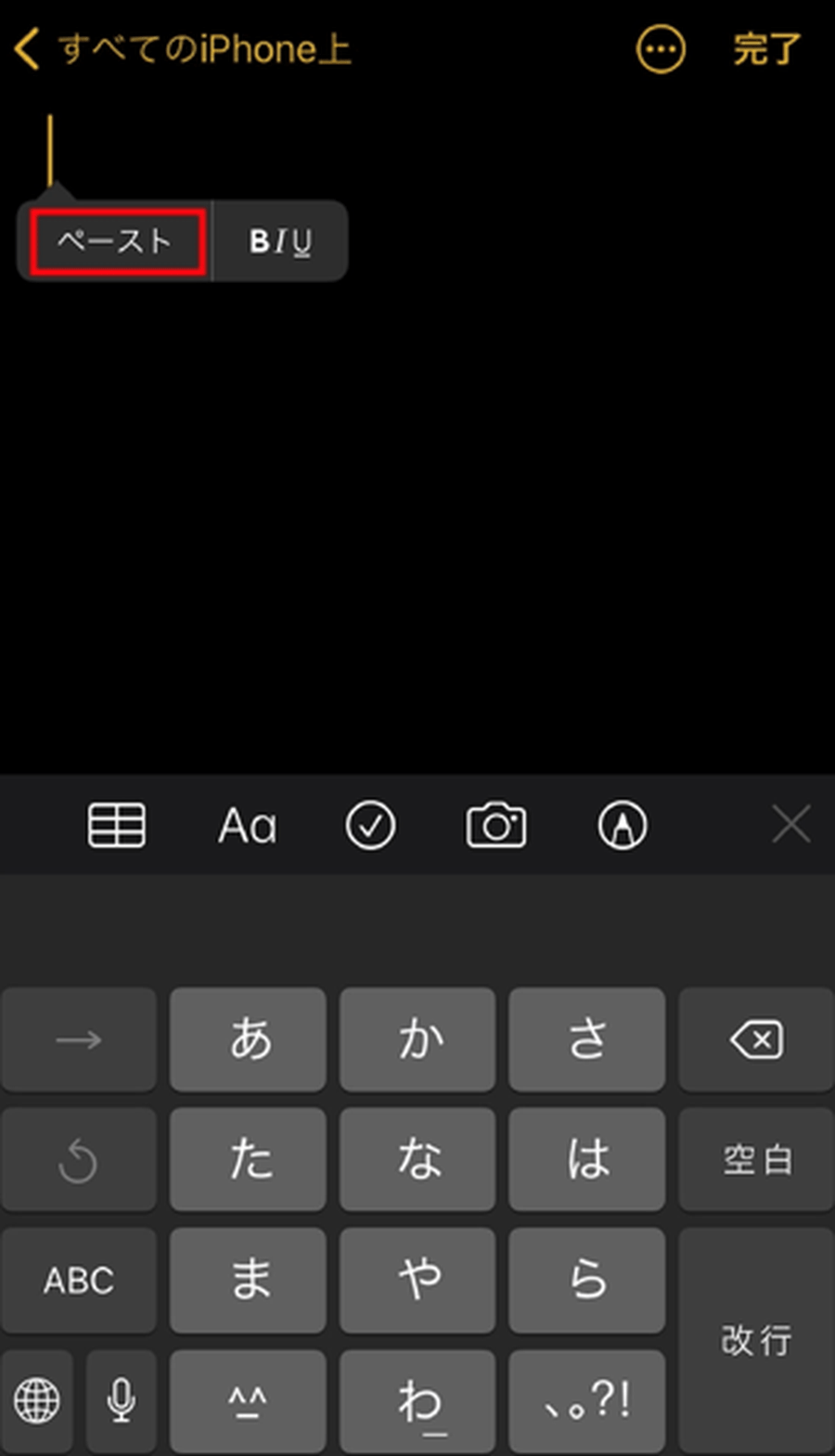This screenshot has width=835, height=1456.
Task: Add a checklist with the checkmark icon
Action: (x=370, y=825)
